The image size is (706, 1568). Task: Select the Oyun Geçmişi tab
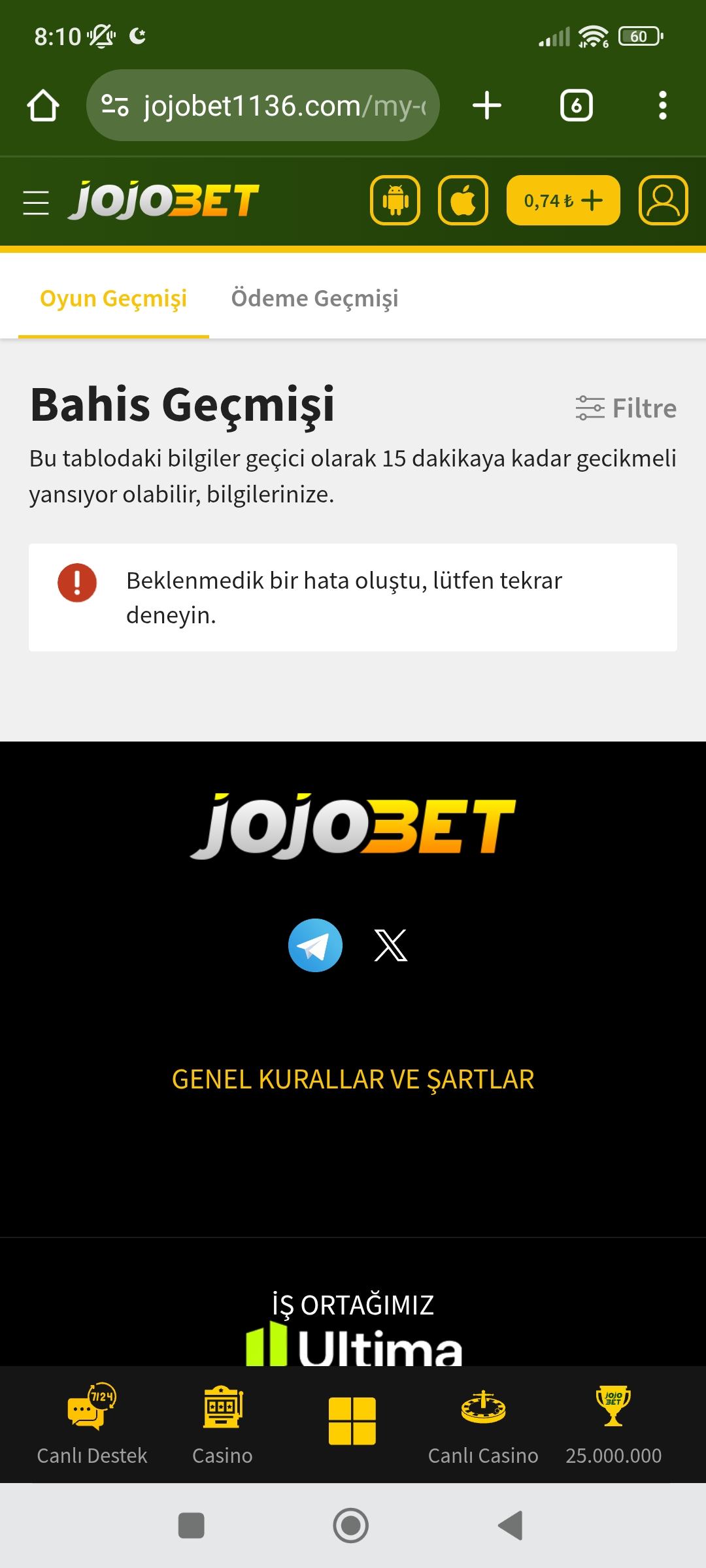pos(114,299)
